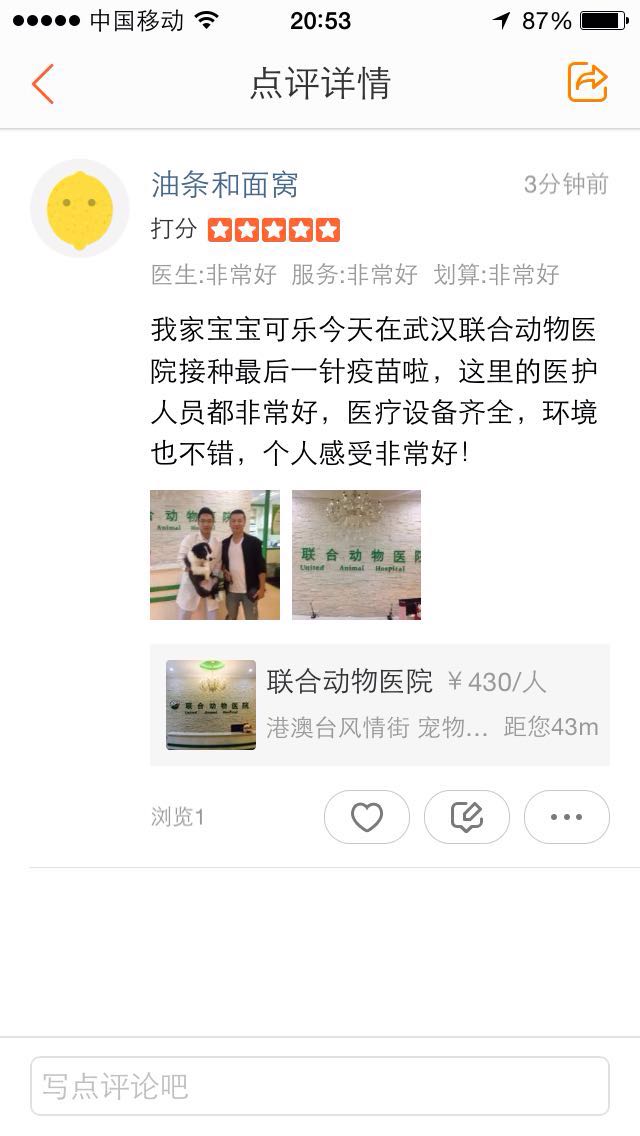
Task: Tap the 写点评论吧 comment field
Action: tap(320, 1086)
